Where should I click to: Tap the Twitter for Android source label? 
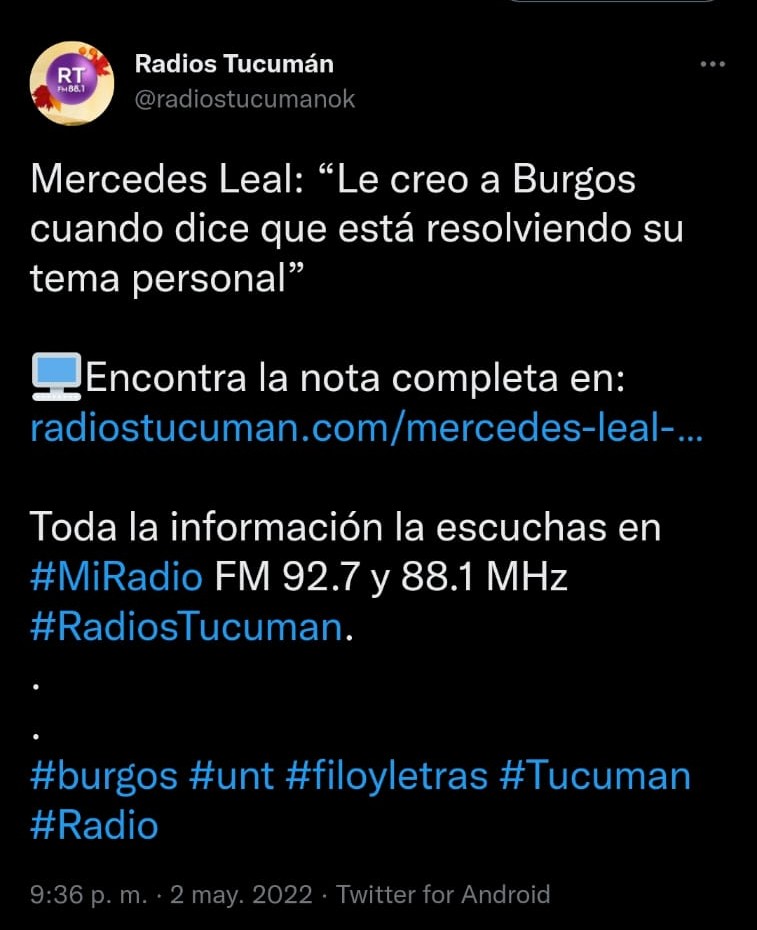(443, 893)
